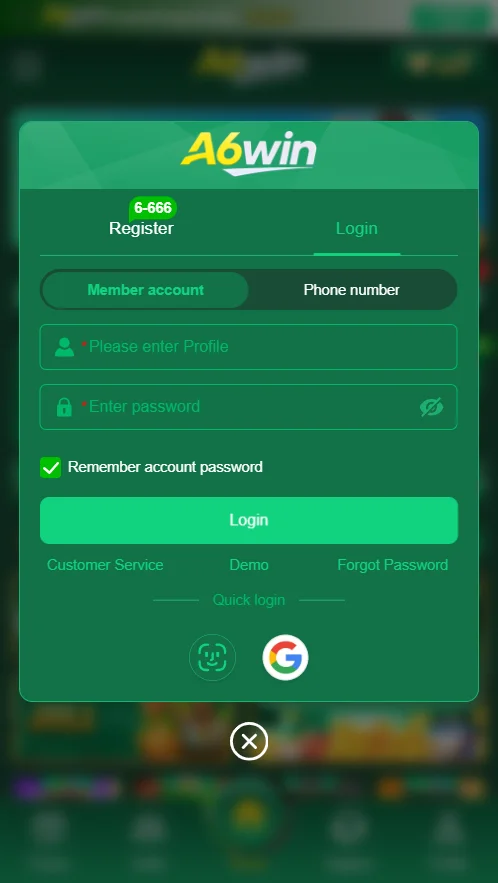Open the Demo link
Image resolution: width=498 pixels, height=883 pixels.
tap(249, 565)
